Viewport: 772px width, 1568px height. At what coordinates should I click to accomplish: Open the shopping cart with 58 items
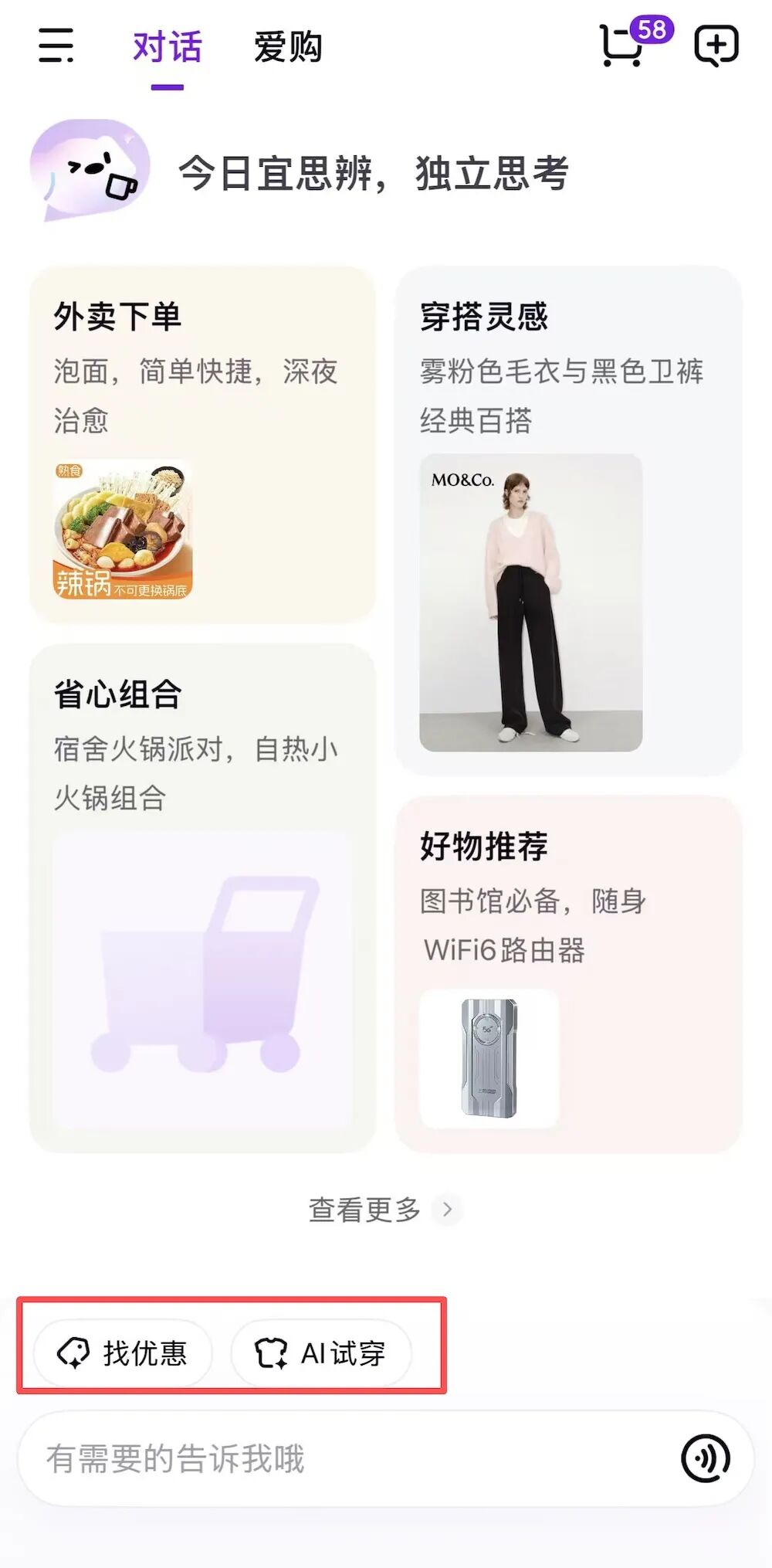[624, 48]
